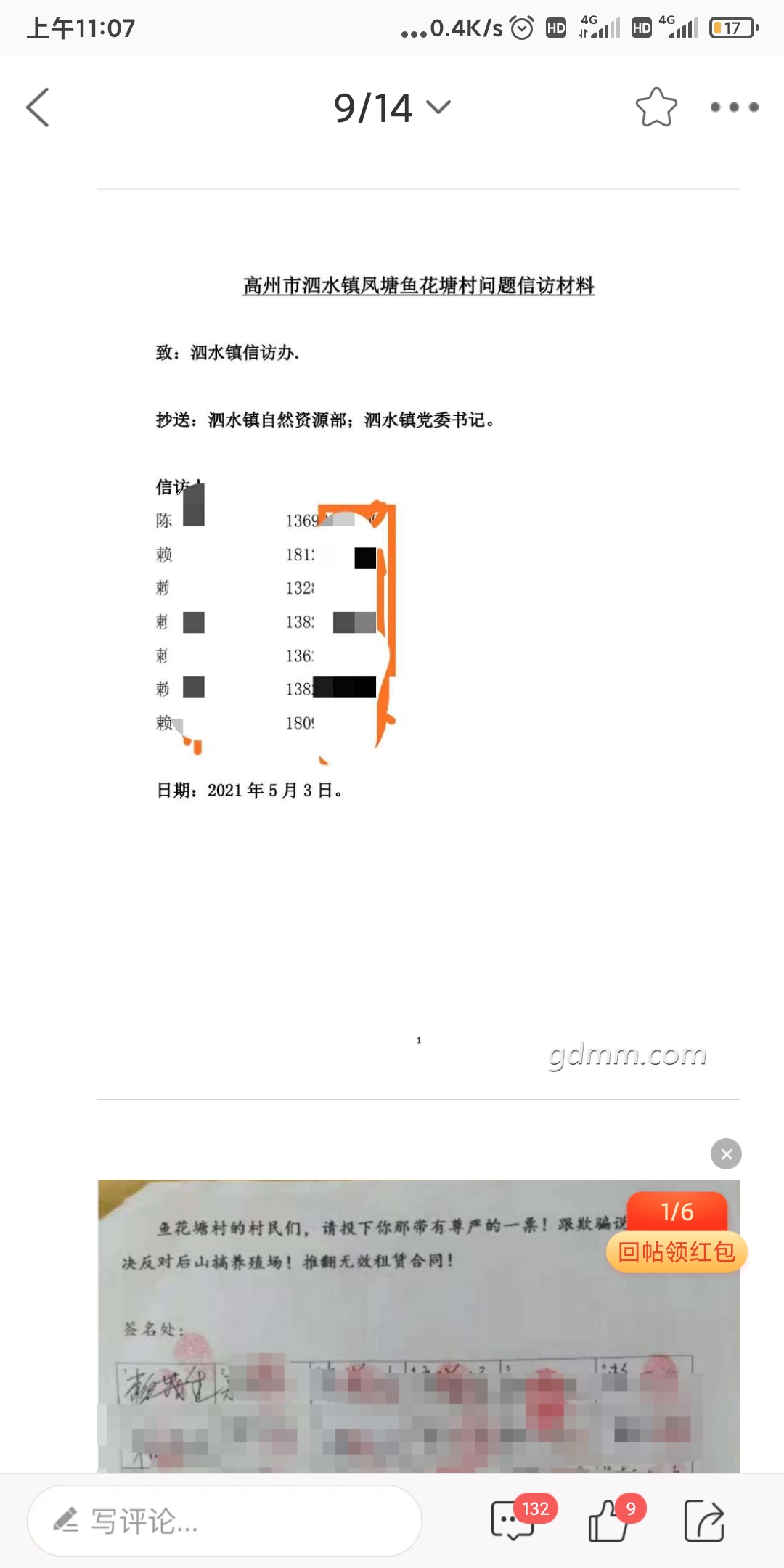Image resolution: width=784 pixels, height=1568 pixels.
Task: Open the three-dot overflow menu
Action: [734, 107]
